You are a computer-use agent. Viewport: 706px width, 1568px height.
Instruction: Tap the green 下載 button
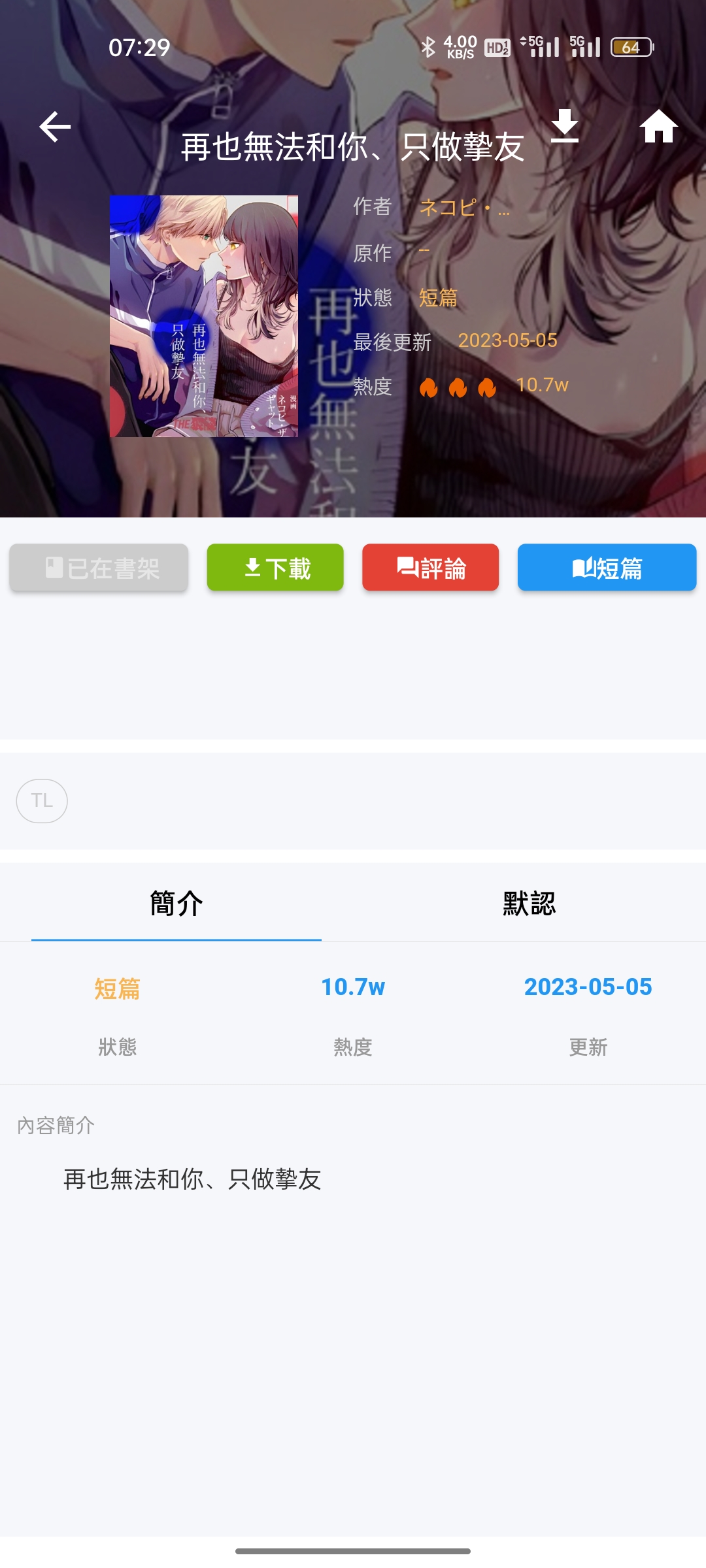[275, 568]
